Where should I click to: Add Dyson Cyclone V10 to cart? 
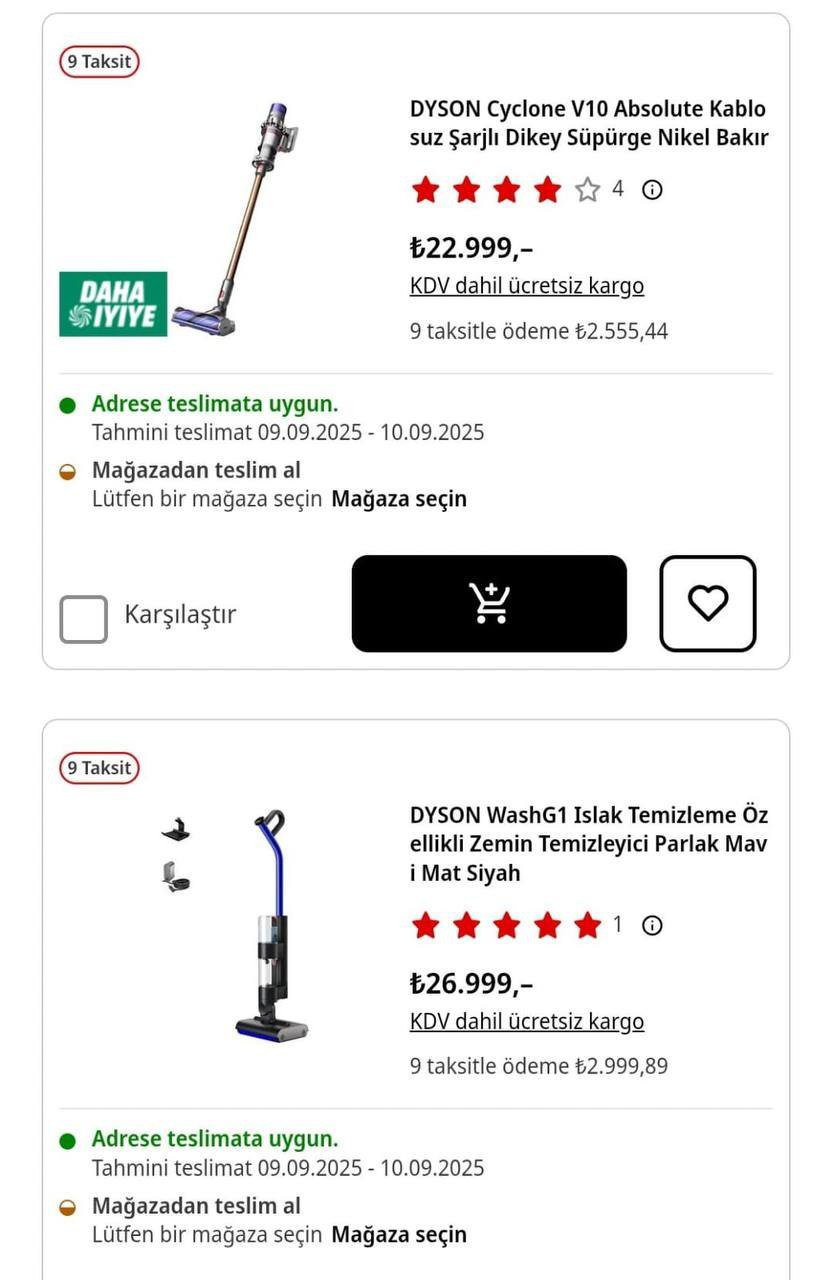coord(489,603)
